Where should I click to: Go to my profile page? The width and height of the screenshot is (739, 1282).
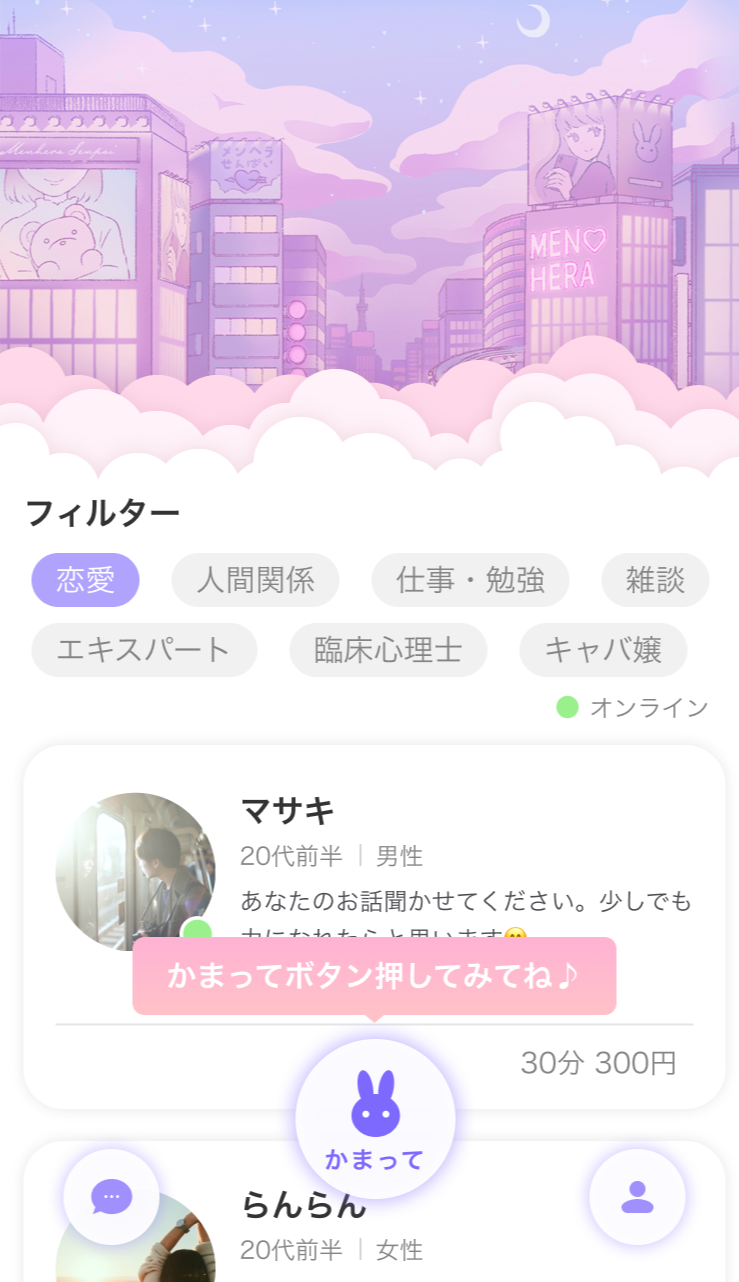tap(637, 1196)
